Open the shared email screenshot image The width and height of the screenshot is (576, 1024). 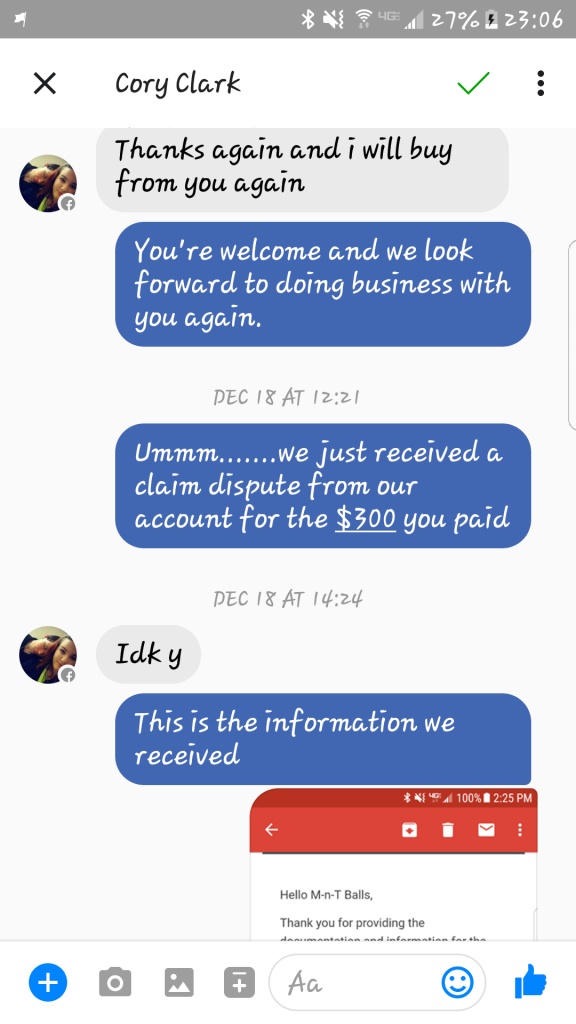coord(394,864)
